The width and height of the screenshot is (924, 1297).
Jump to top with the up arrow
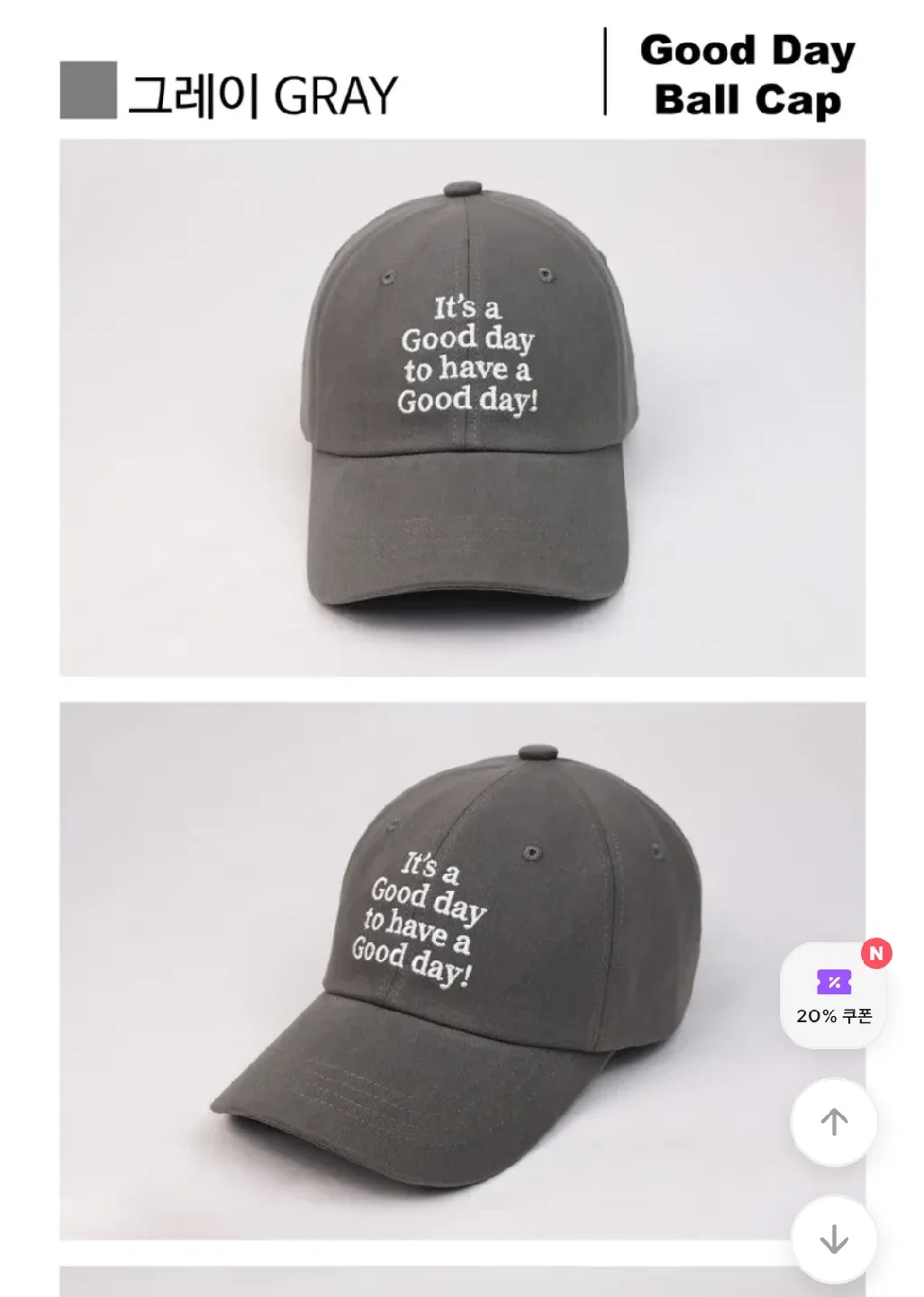[834, 1121]
